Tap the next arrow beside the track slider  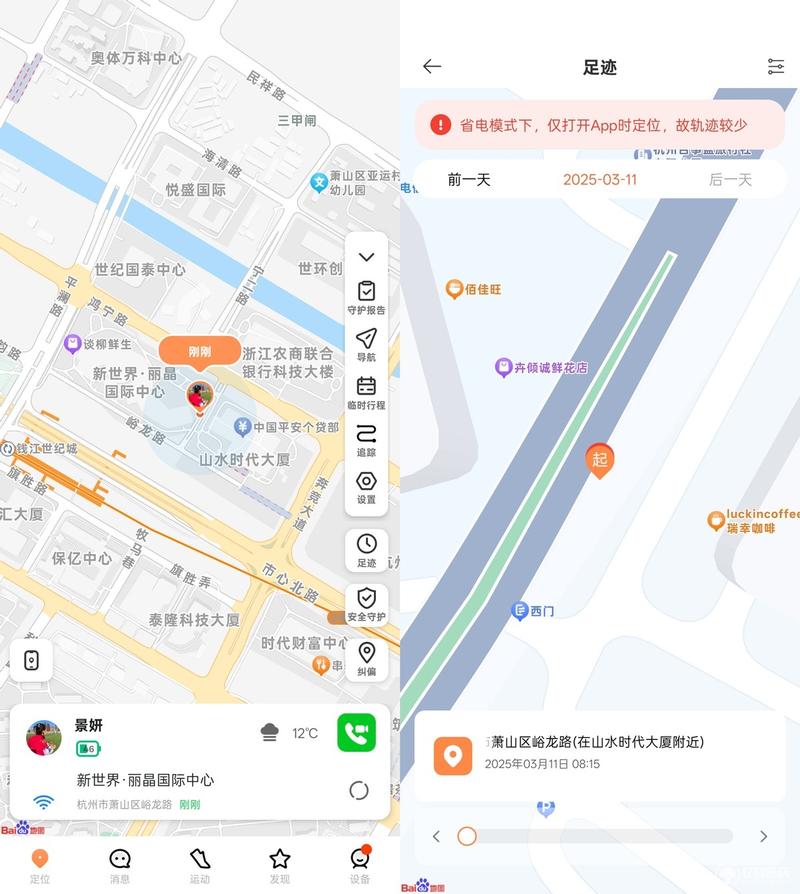[x=763, y=836]
